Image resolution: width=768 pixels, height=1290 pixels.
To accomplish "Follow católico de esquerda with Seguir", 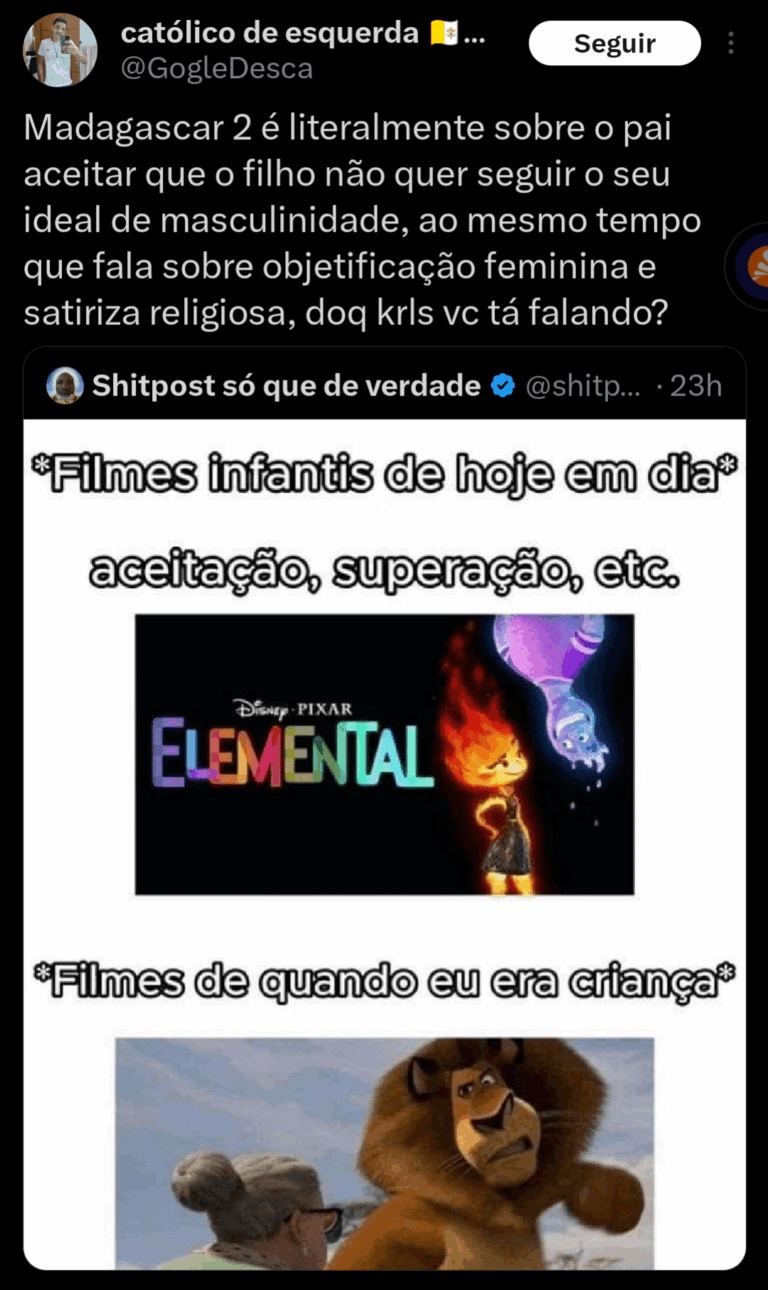I will pyautogui.click(x=614, y=44).
